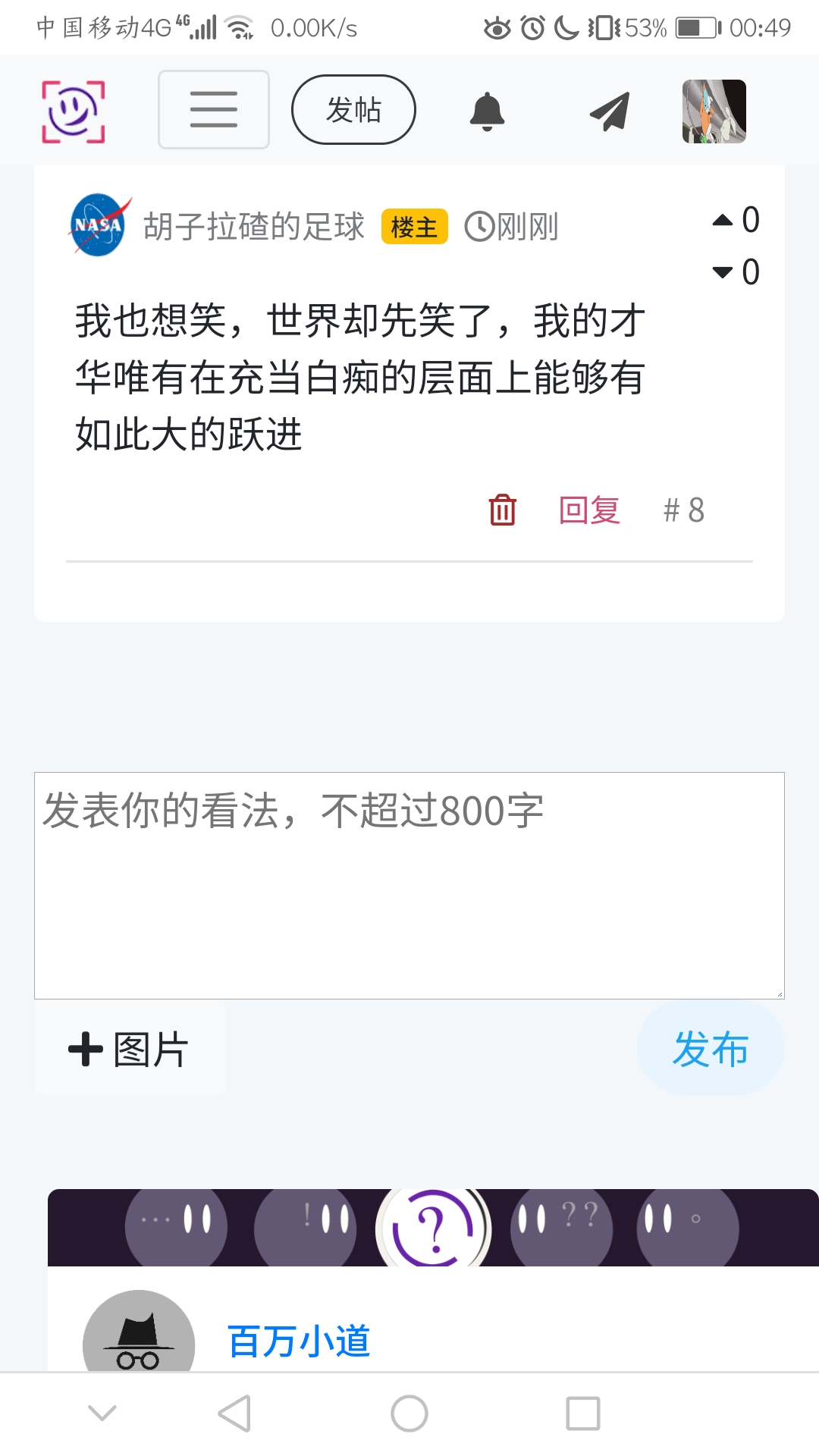
Task: Downvote comment #8
Action: click(x=723, y=272)
